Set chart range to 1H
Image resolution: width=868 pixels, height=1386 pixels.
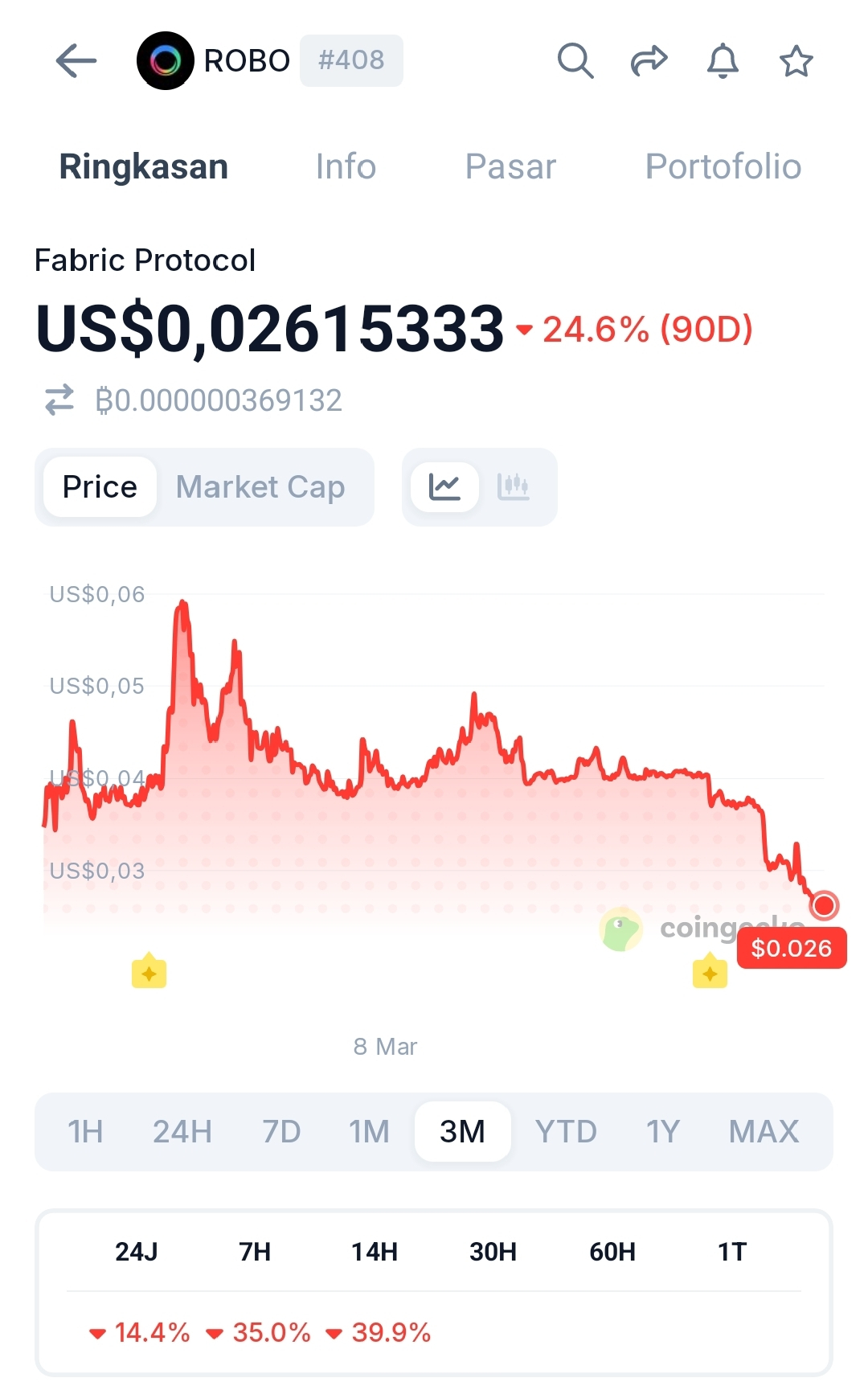click(x=85, y=1132)
